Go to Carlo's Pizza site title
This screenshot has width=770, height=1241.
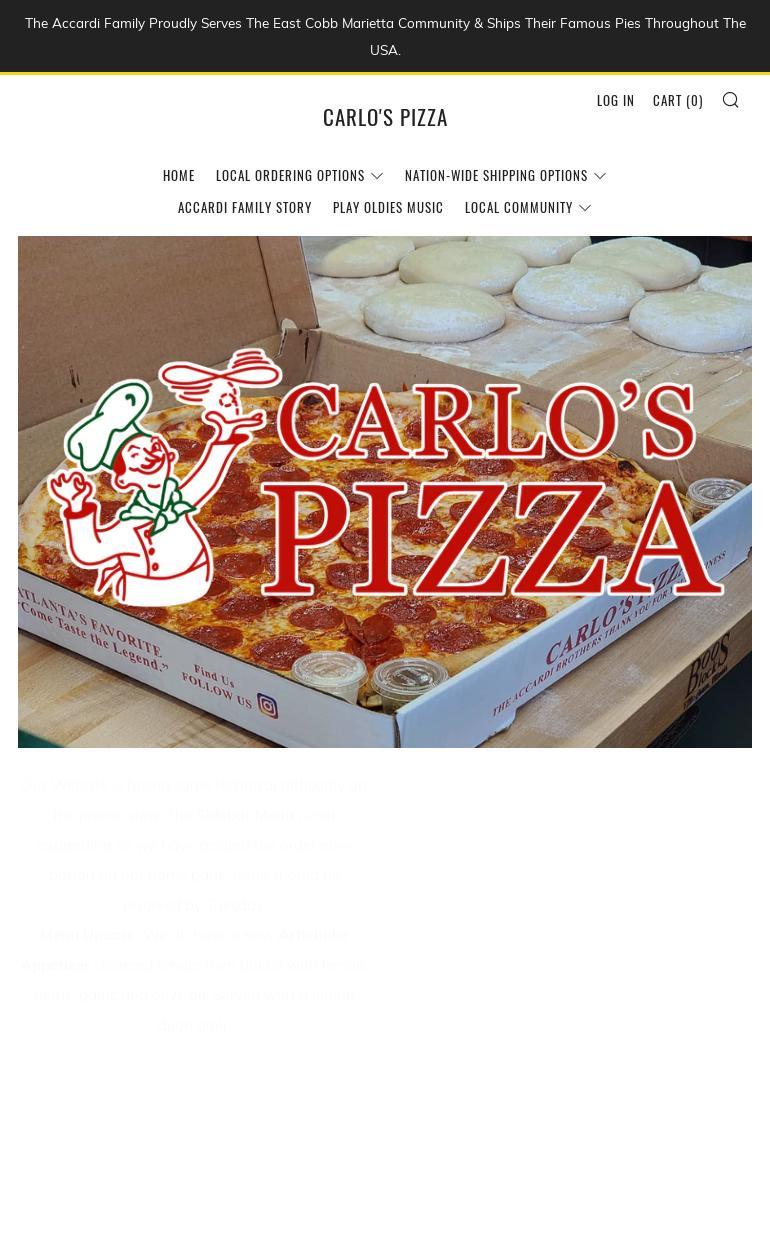tap(385, 117)
